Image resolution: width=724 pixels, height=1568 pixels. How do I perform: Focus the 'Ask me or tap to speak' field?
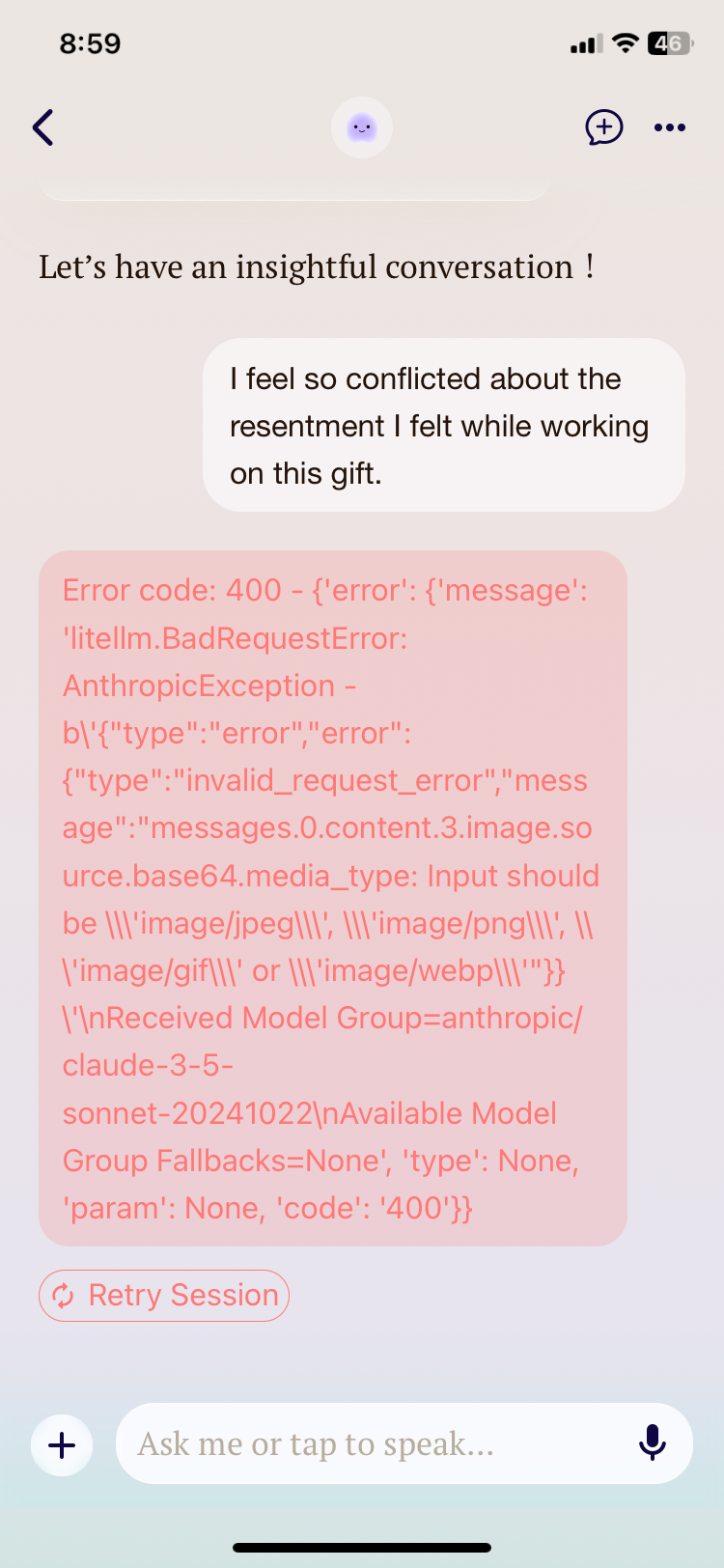tap(367, 1444)
